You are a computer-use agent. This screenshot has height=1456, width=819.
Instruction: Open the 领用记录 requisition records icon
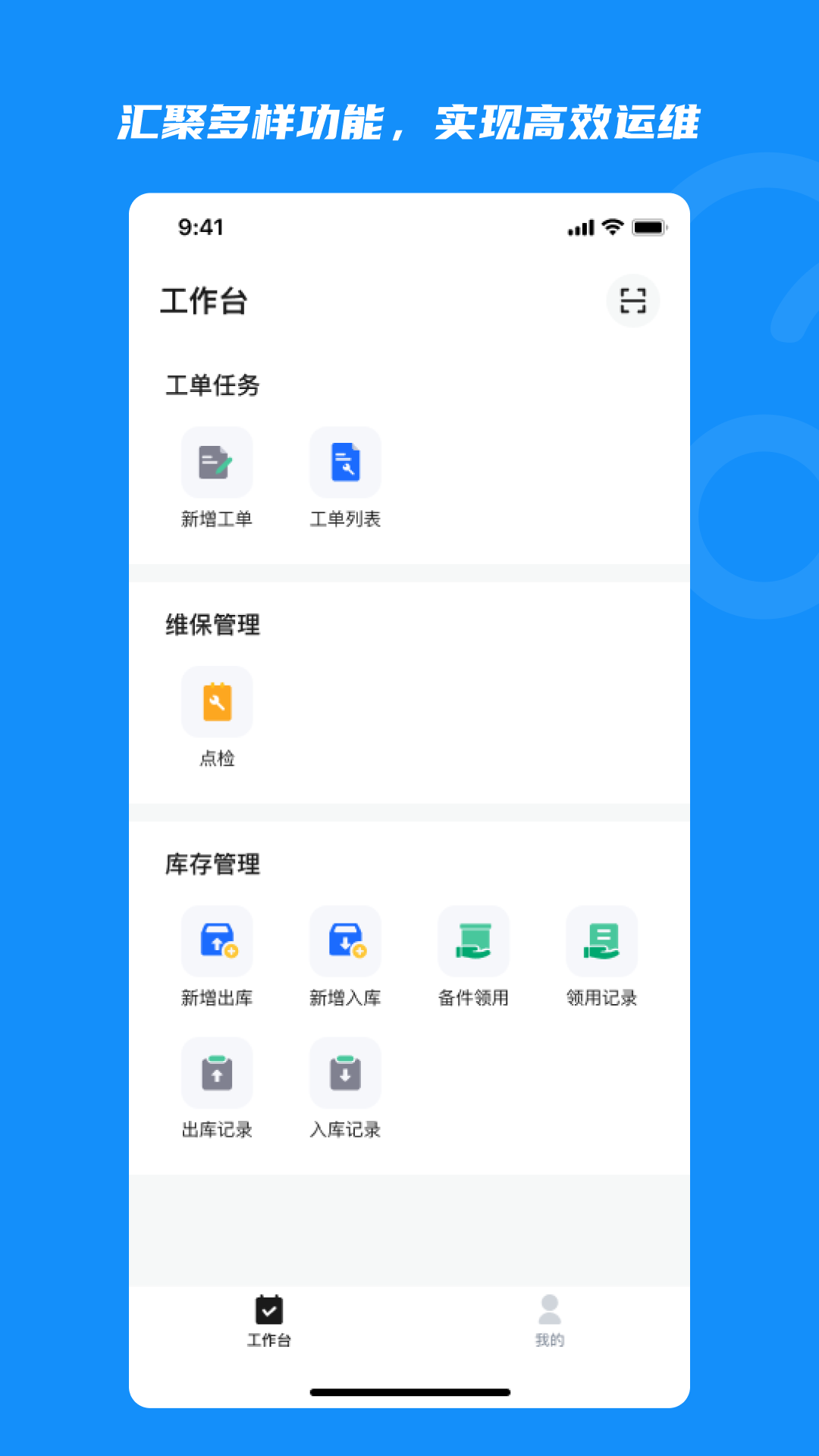601,940
